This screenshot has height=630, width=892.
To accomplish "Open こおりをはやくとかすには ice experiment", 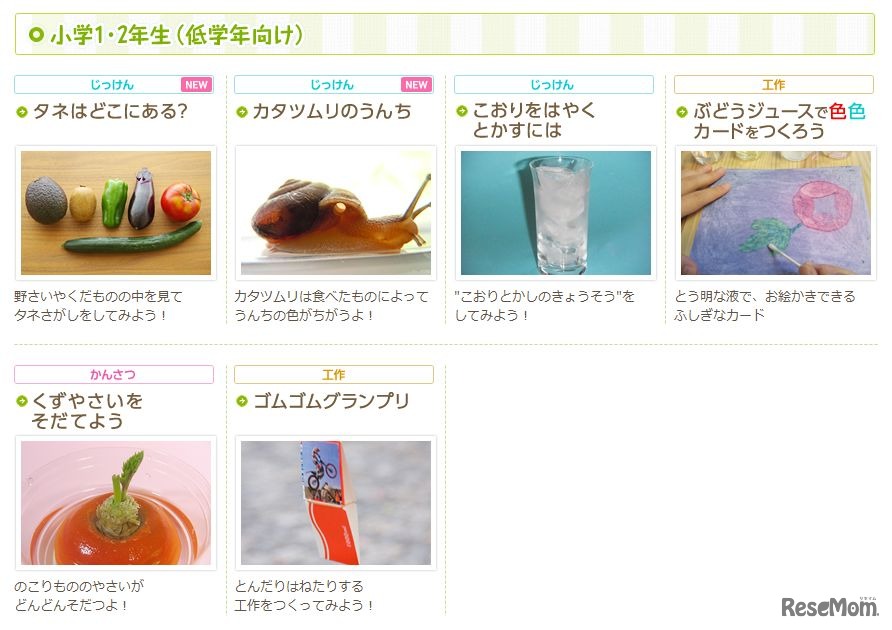I will [533, 120].
